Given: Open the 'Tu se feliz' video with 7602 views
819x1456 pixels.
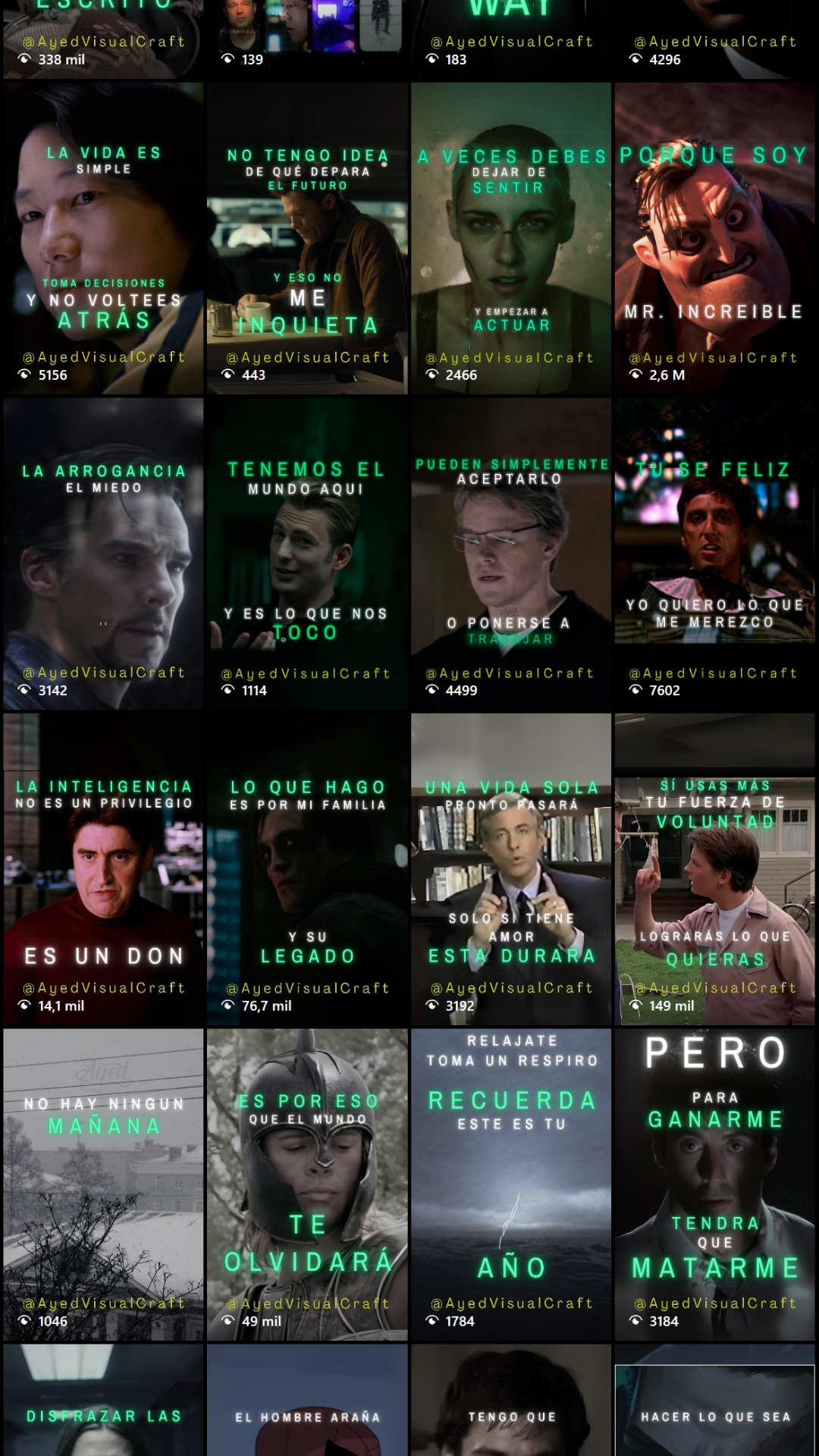Looking at the screenshot, I should click(715, 554).
